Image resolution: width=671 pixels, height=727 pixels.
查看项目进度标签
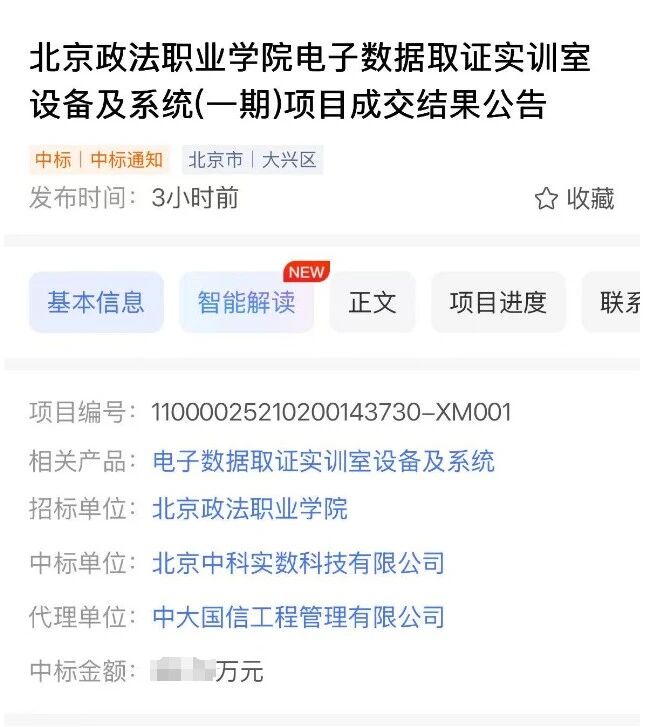point(498,303)
